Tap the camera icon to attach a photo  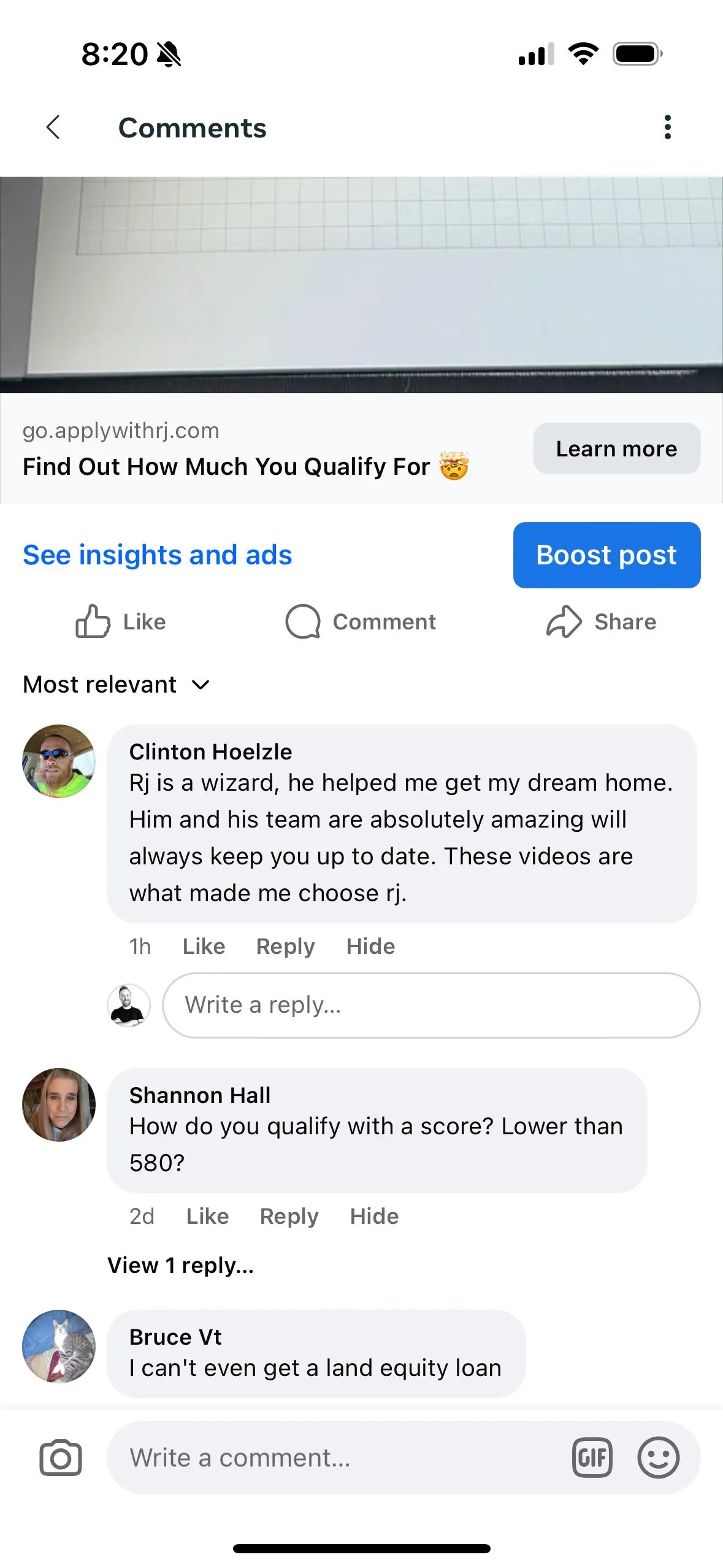click(60, 1457)
